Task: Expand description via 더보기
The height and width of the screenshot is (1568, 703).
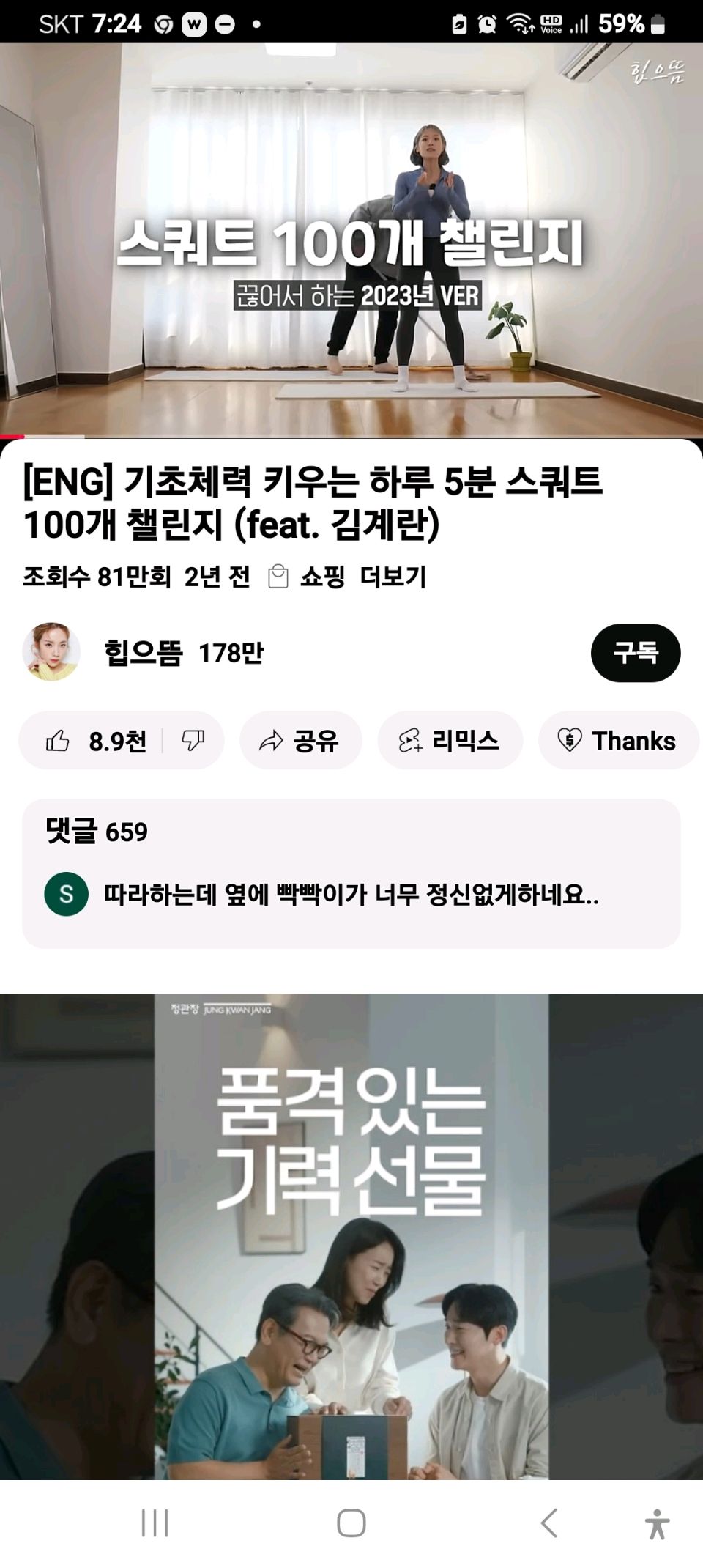Action: 393,577
